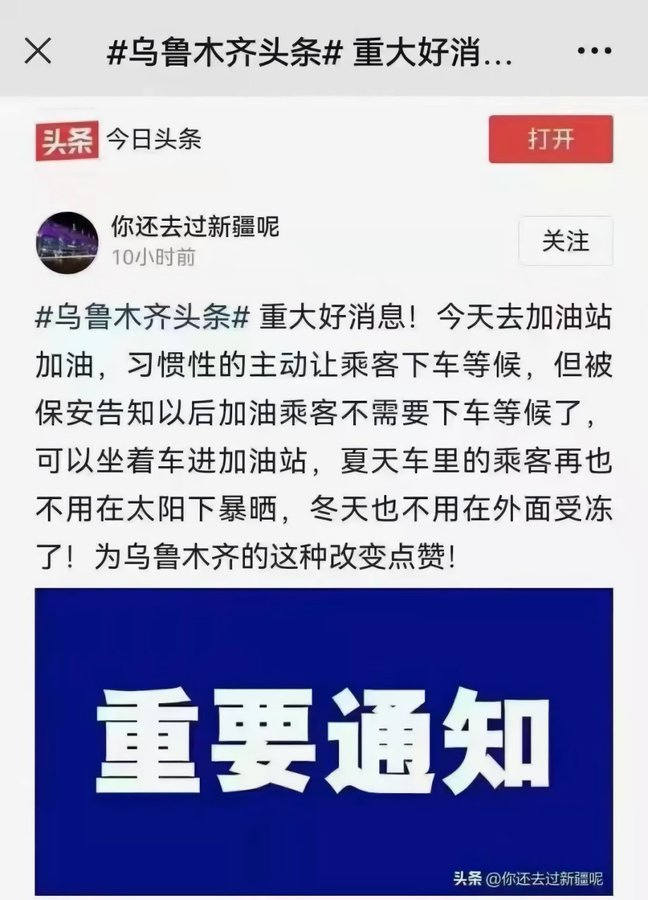Close the article page with the X

pos(38,51)
